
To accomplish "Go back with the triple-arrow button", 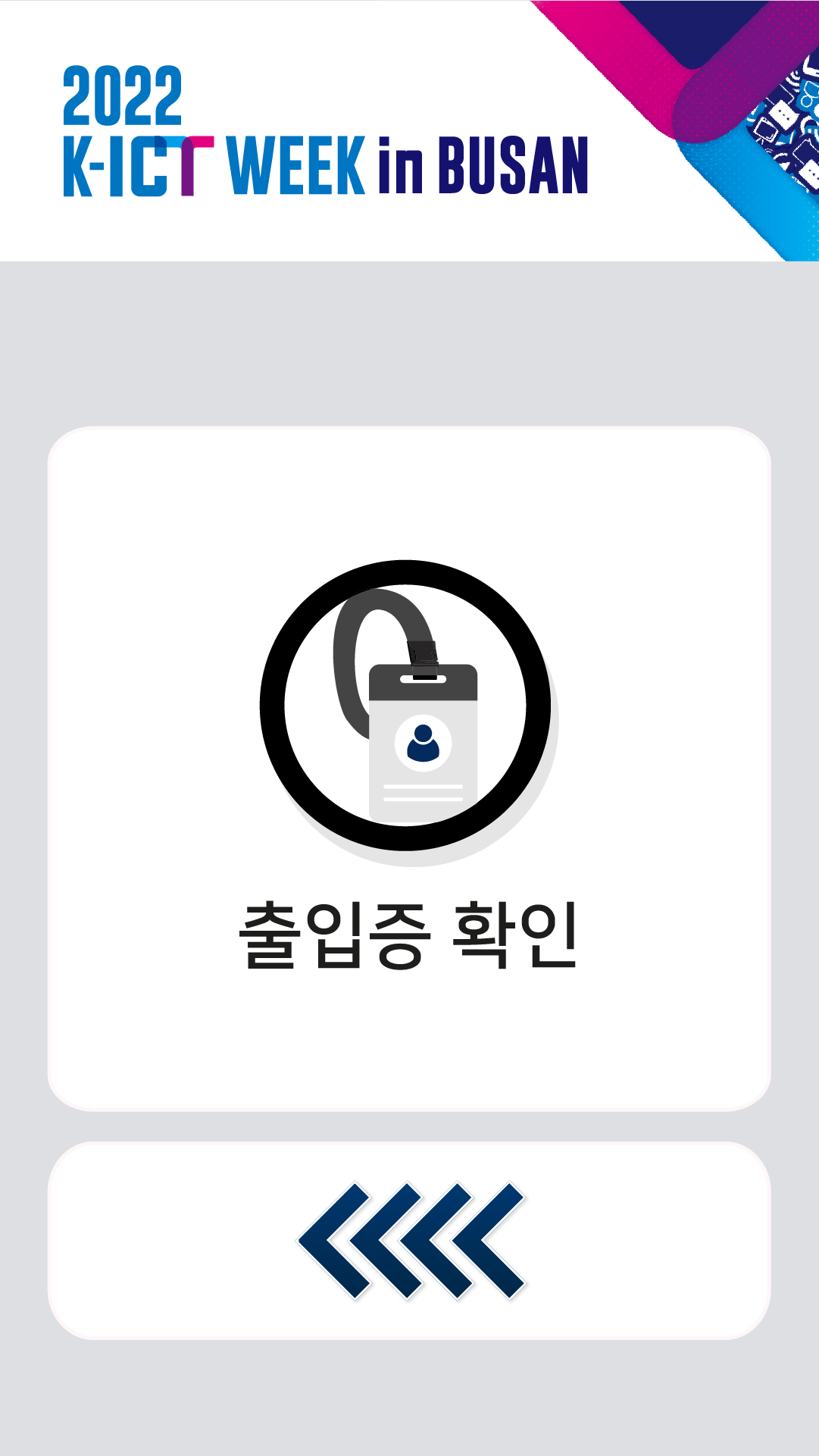I will [x=409, y=1241].
